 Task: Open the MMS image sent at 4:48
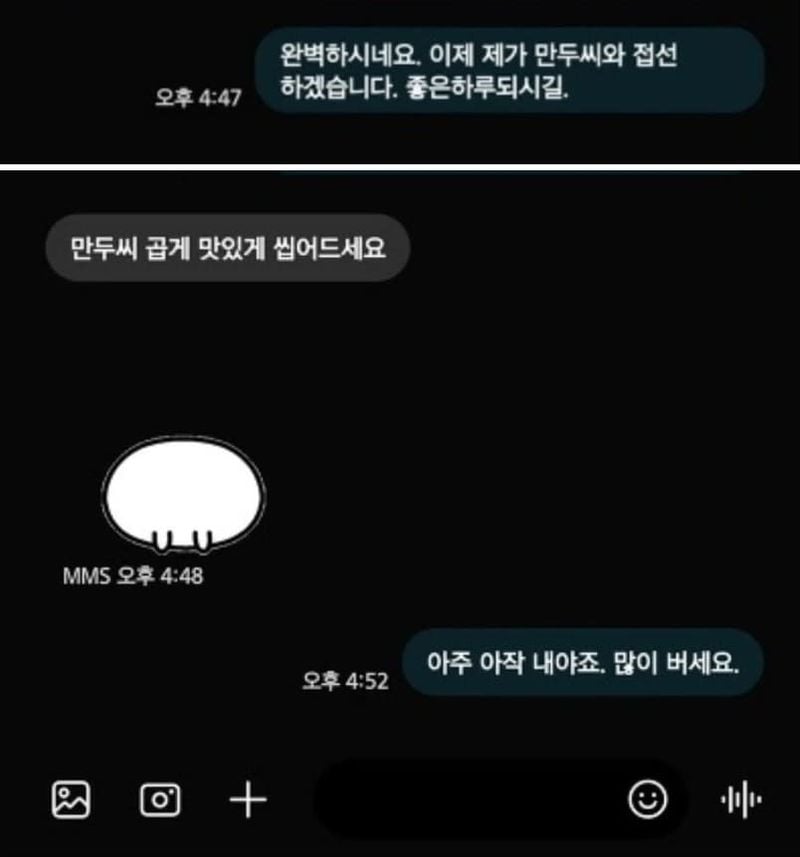pyautogui.click(x=184, y=496)
